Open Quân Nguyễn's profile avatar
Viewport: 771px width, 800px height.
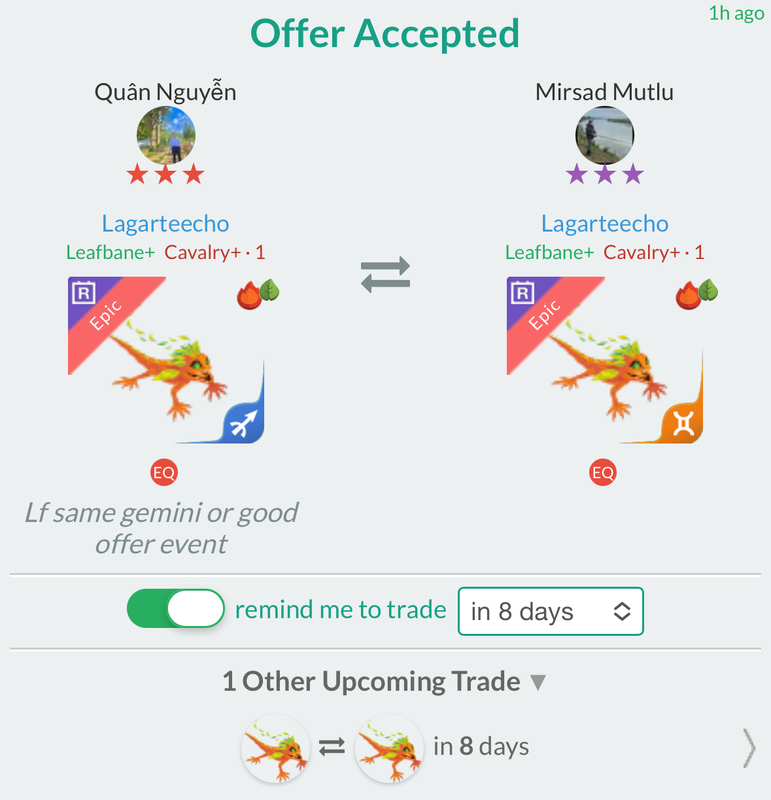pos(167,135)
